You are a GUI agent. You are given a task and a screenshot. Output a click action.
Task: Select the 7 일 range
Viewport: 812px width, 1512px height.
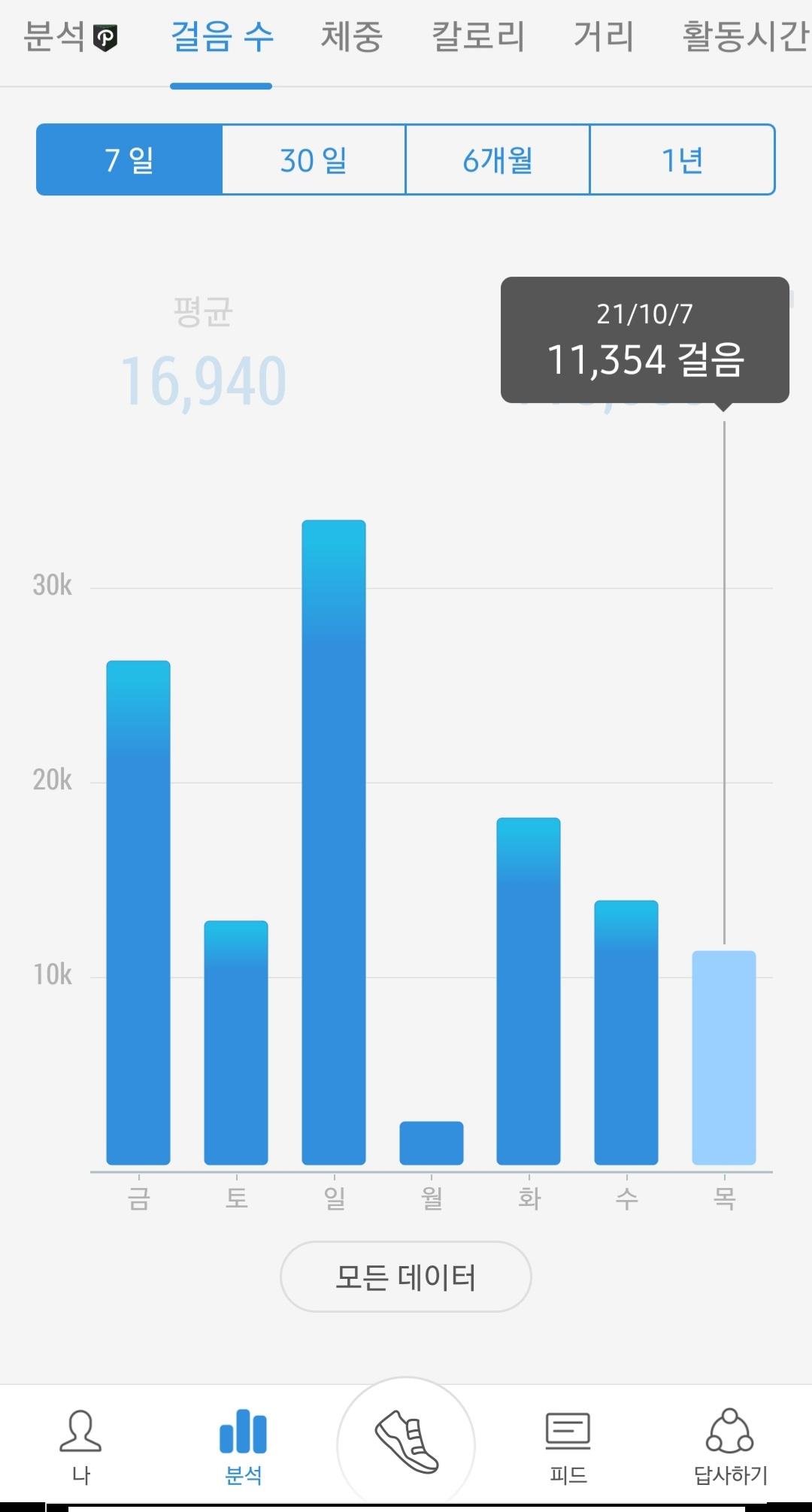coord(129,160)
